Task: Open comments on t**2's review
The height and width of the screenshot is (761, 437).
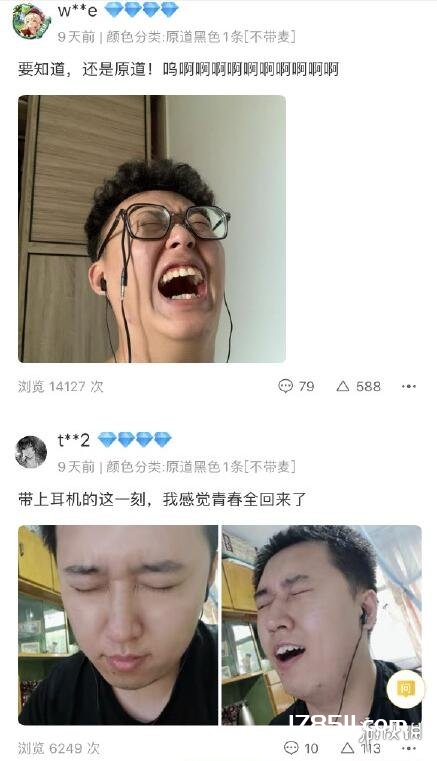Action: tap(301, 748)
